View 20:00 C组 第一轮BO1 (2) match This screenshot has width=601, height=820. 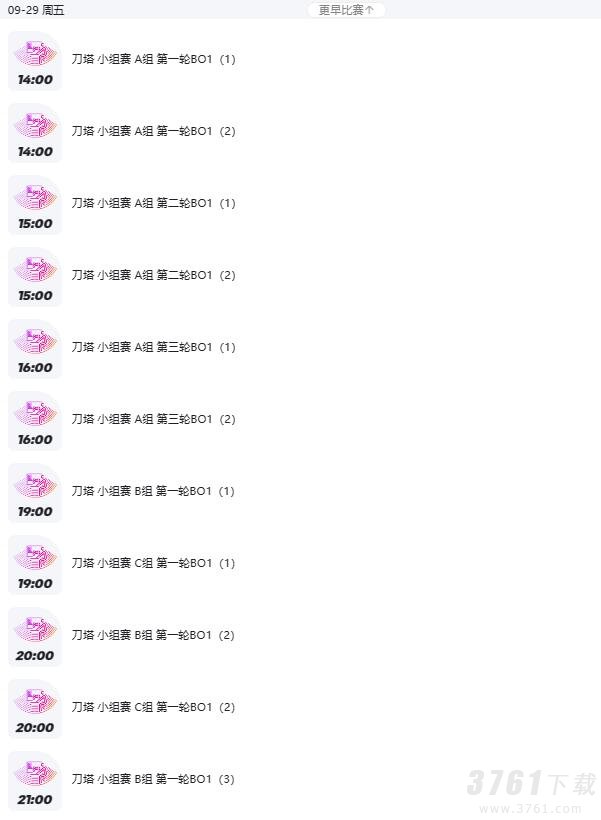153,708
